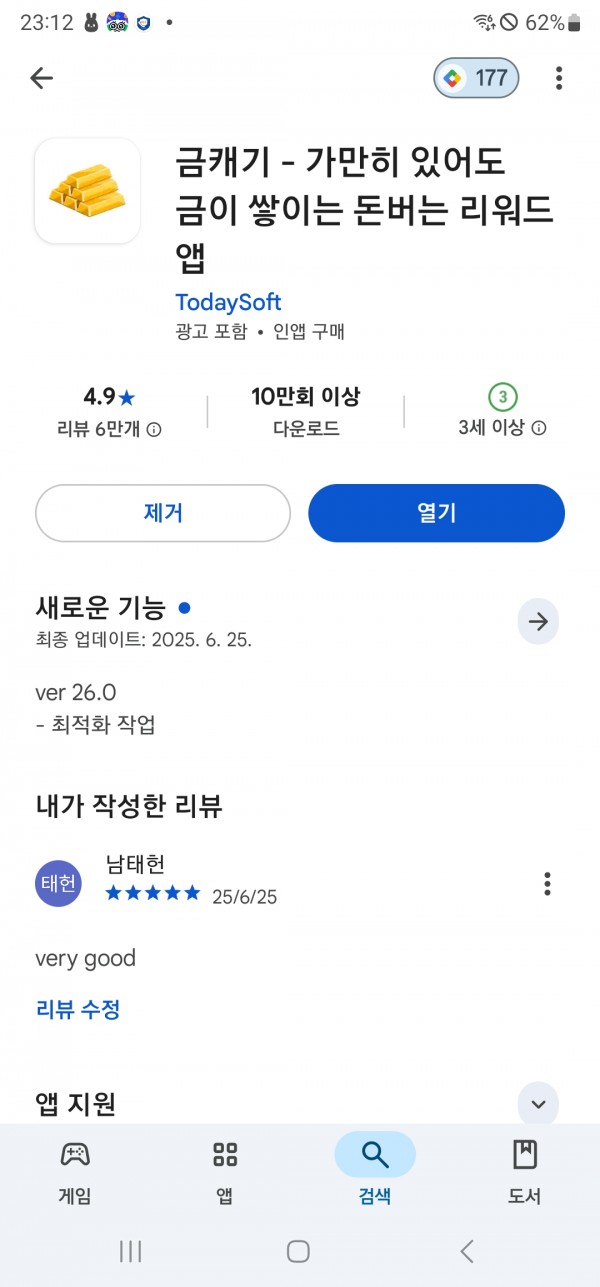This screenshot has height=1287, width=600.
Task: Switch to the 게임 tab
Action: pos(75,1172)
